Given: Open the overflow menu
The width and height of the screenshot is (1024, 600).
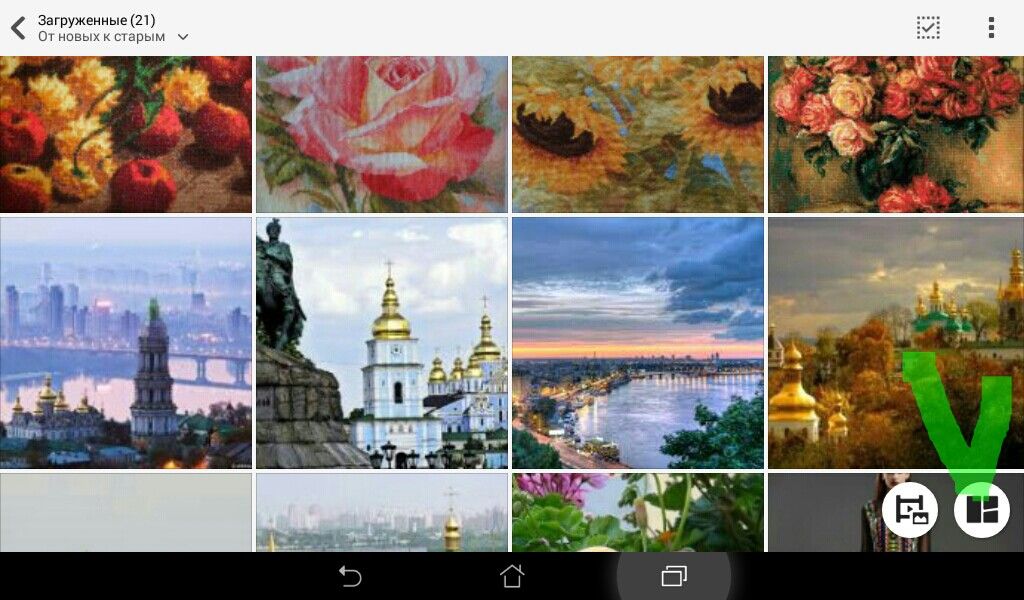Looking at the screenshot, I should 991,28.
